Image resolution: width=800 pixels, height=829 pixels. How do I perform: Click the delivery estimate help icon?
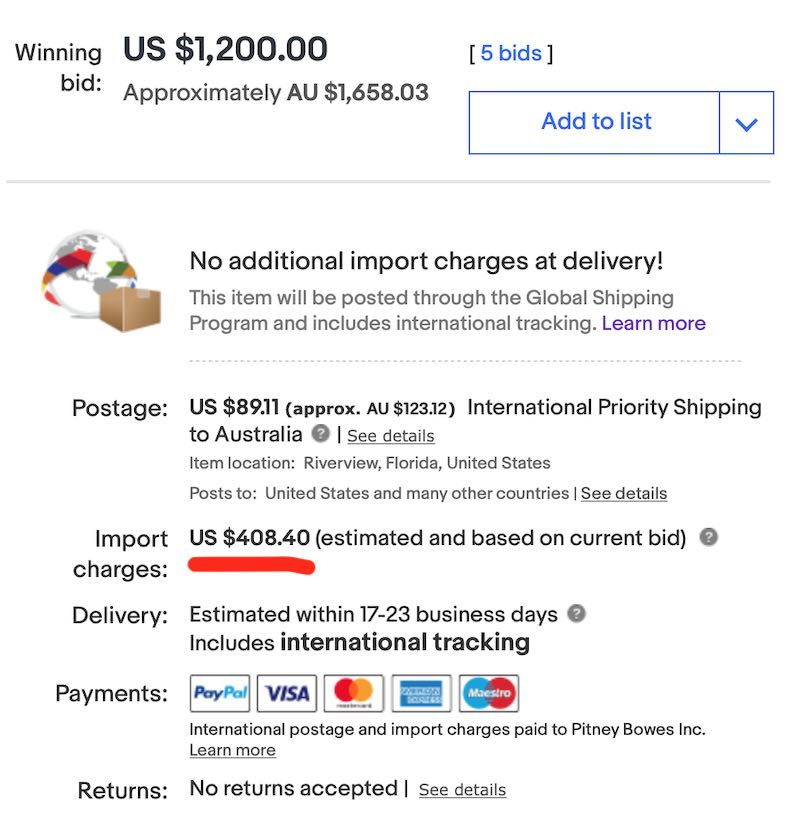577,614
